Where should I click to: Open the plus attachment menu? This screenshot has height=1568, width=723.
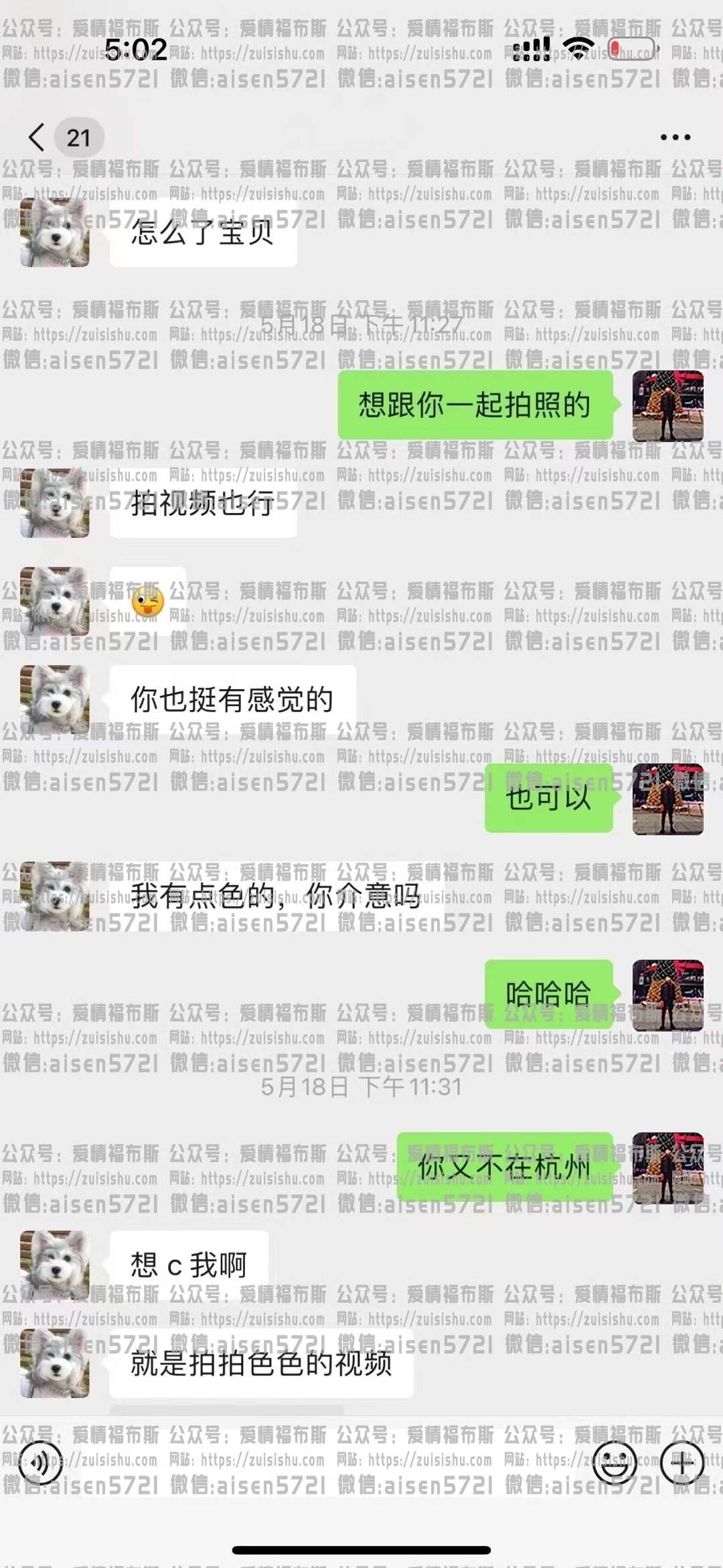(x=681, y=1464)
